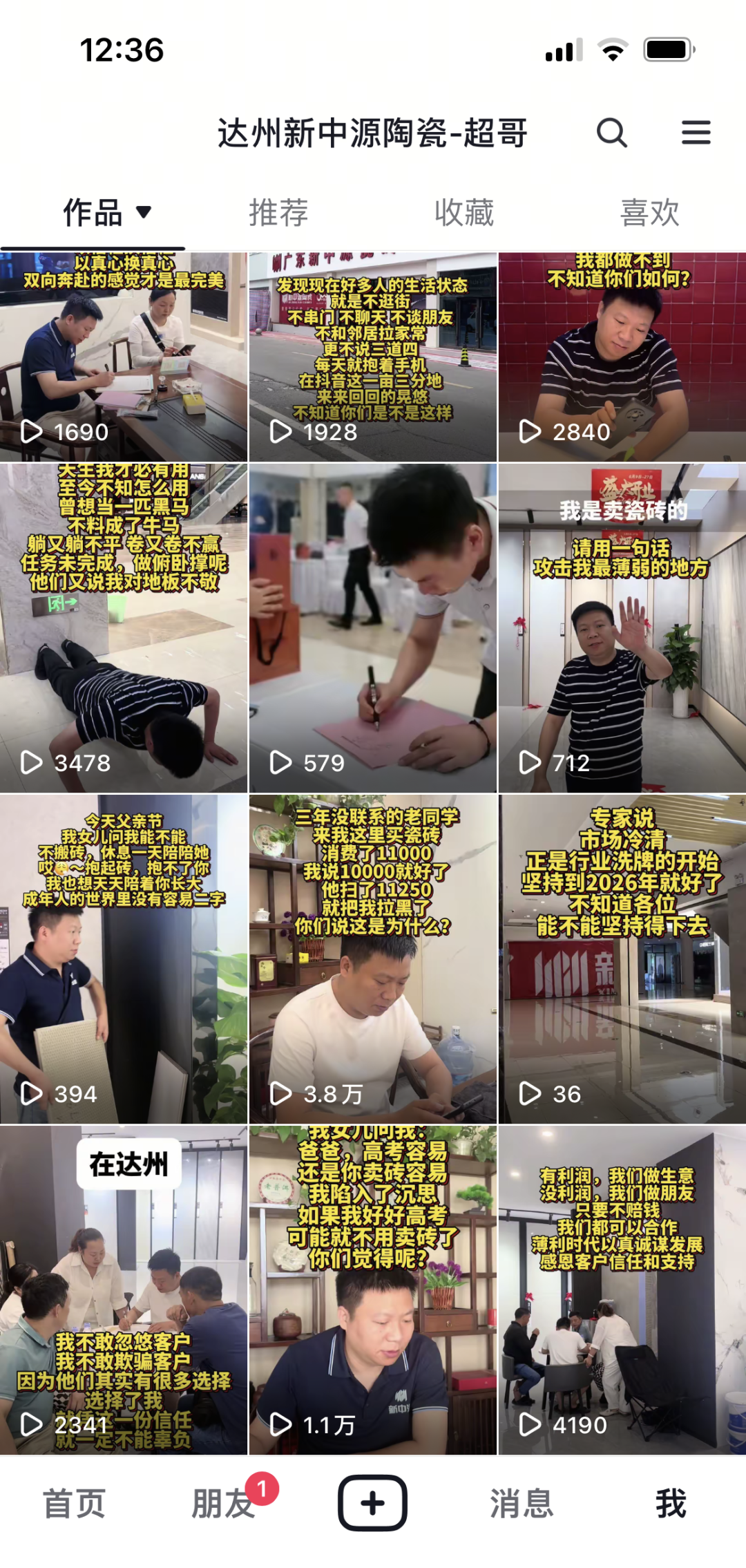Play the video with 579 views

[372, 627]
